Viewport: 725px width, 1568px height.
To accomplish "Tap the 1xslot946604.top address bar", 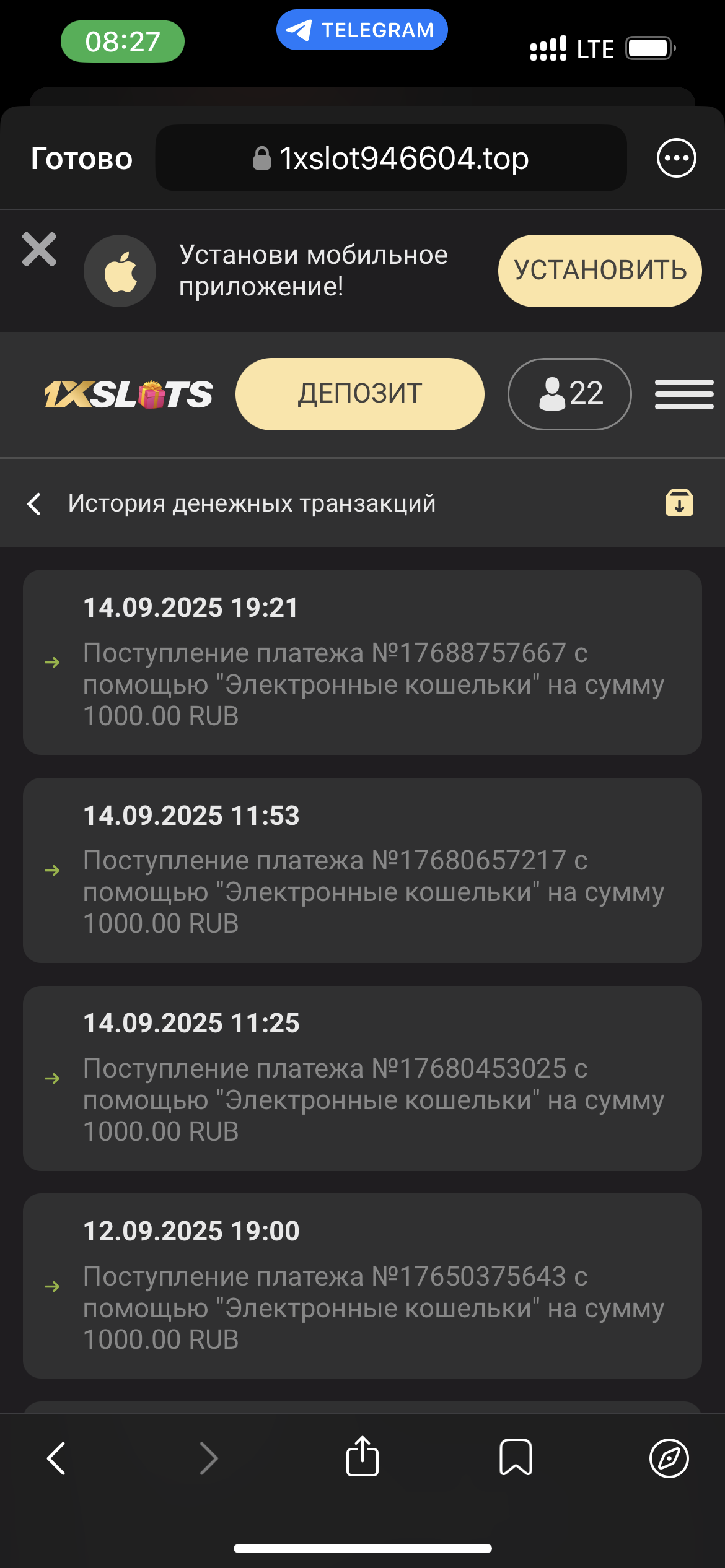I will (391, 159).
